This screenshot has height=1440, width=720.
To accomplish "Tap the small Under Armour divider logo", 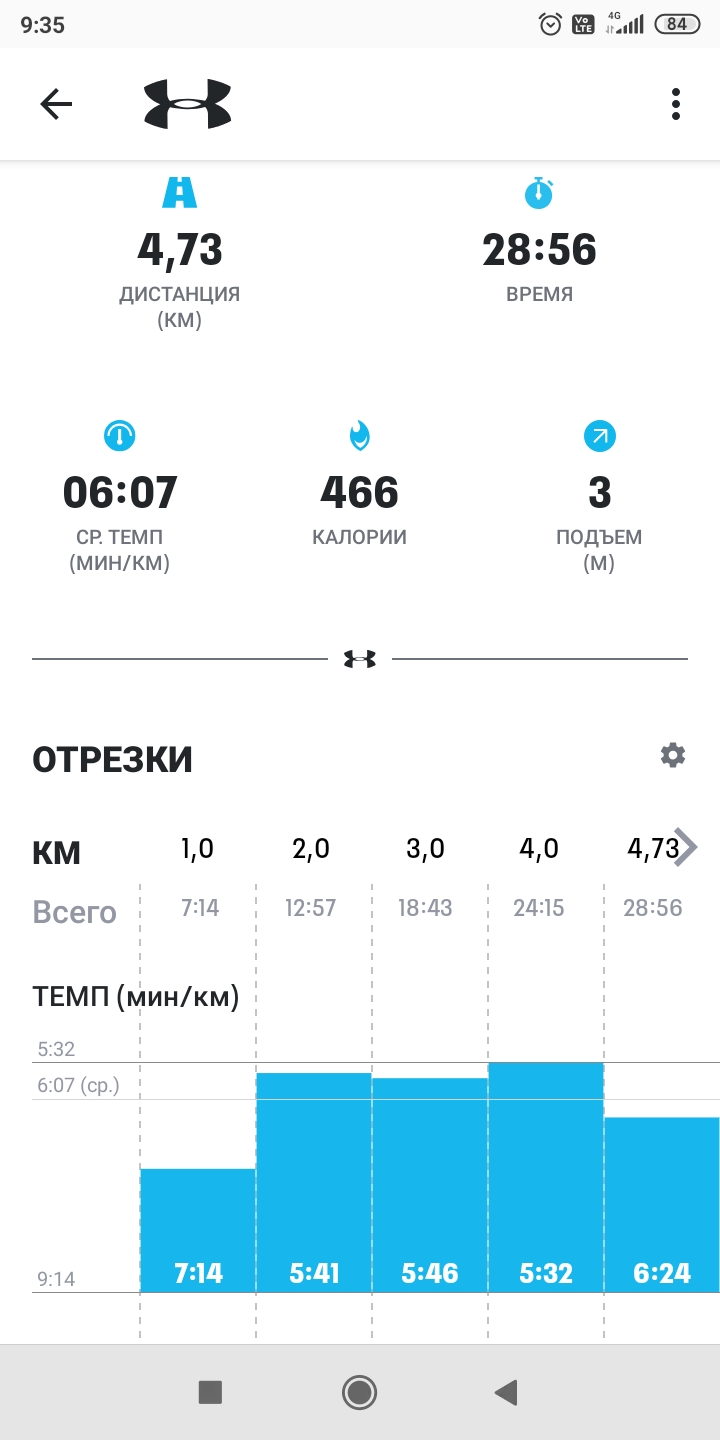I will (x=361, y=657).
